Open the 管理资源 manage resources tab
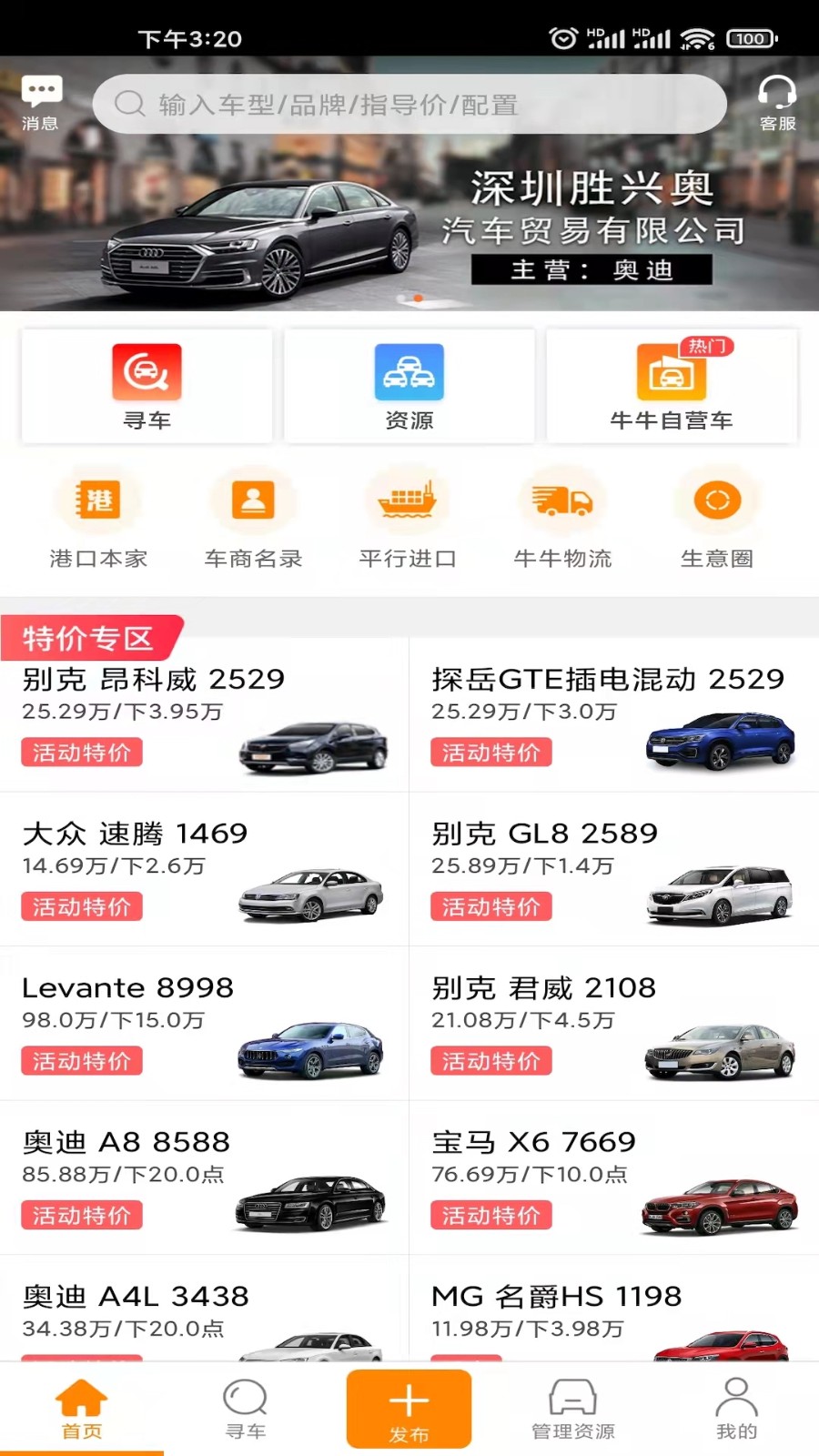This screenshot has height=1456, width=819. point(571,1406)
